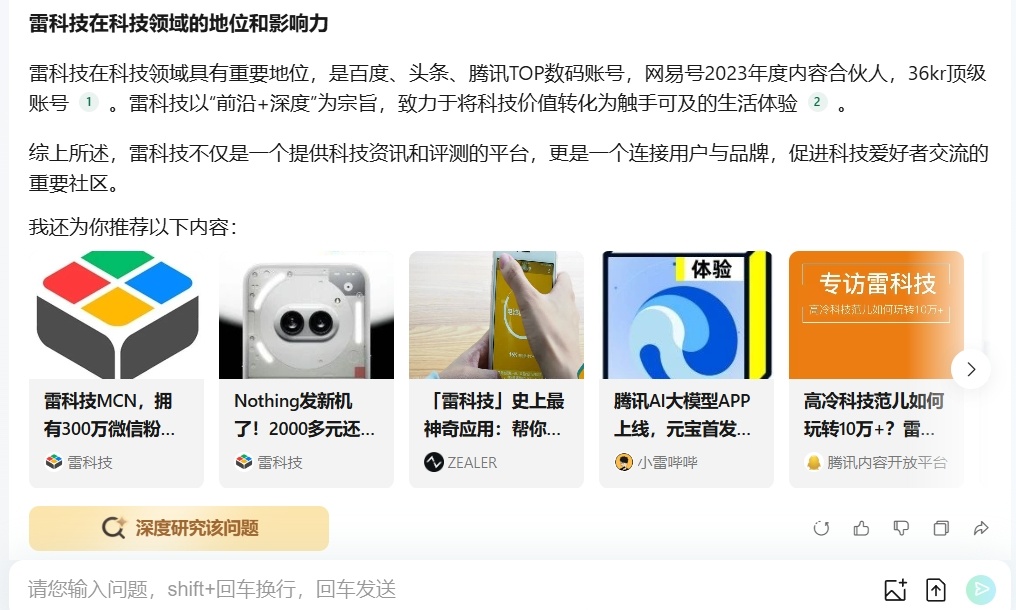Image resolution: width=1016 pixels, height=610 pixels.
Task: Open the 高冷科技范儿如何玩转10万+ card
Action: [x=876, y=368]
